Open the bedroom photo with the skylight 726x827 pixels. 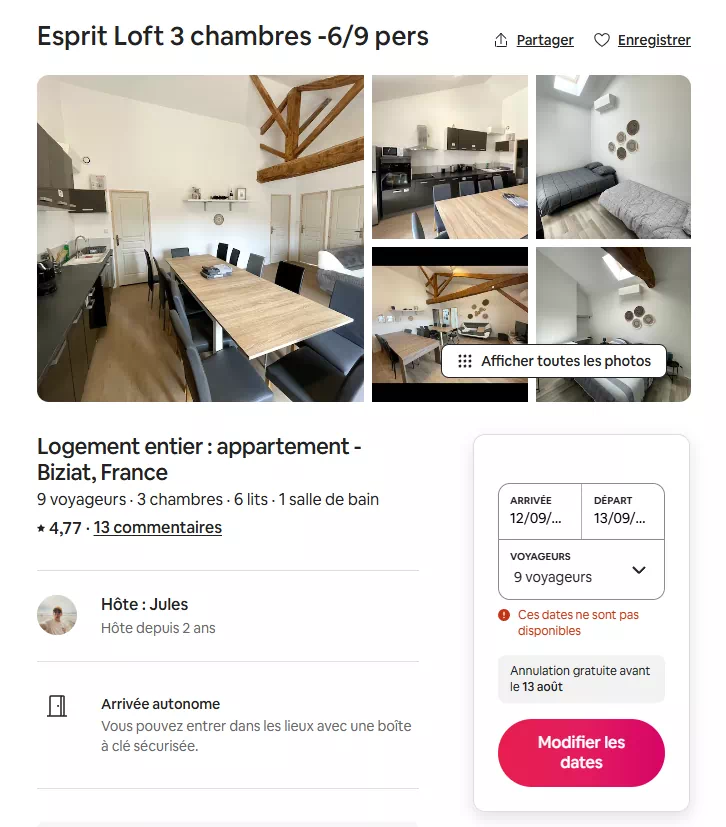[x=613, y=157]
